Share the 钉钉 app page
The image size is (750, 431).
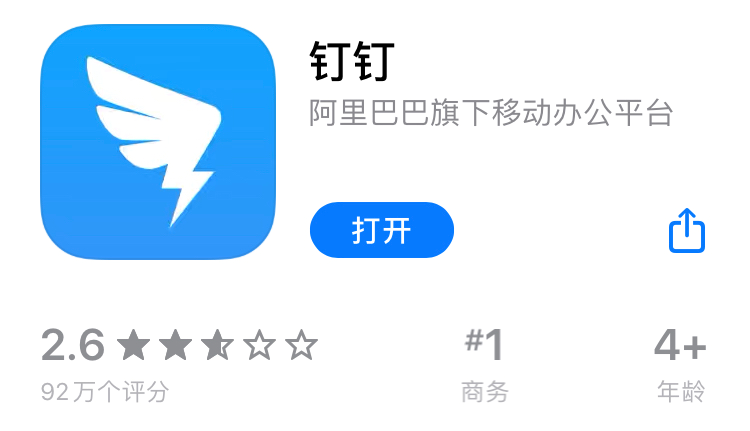tap(686, 231)
